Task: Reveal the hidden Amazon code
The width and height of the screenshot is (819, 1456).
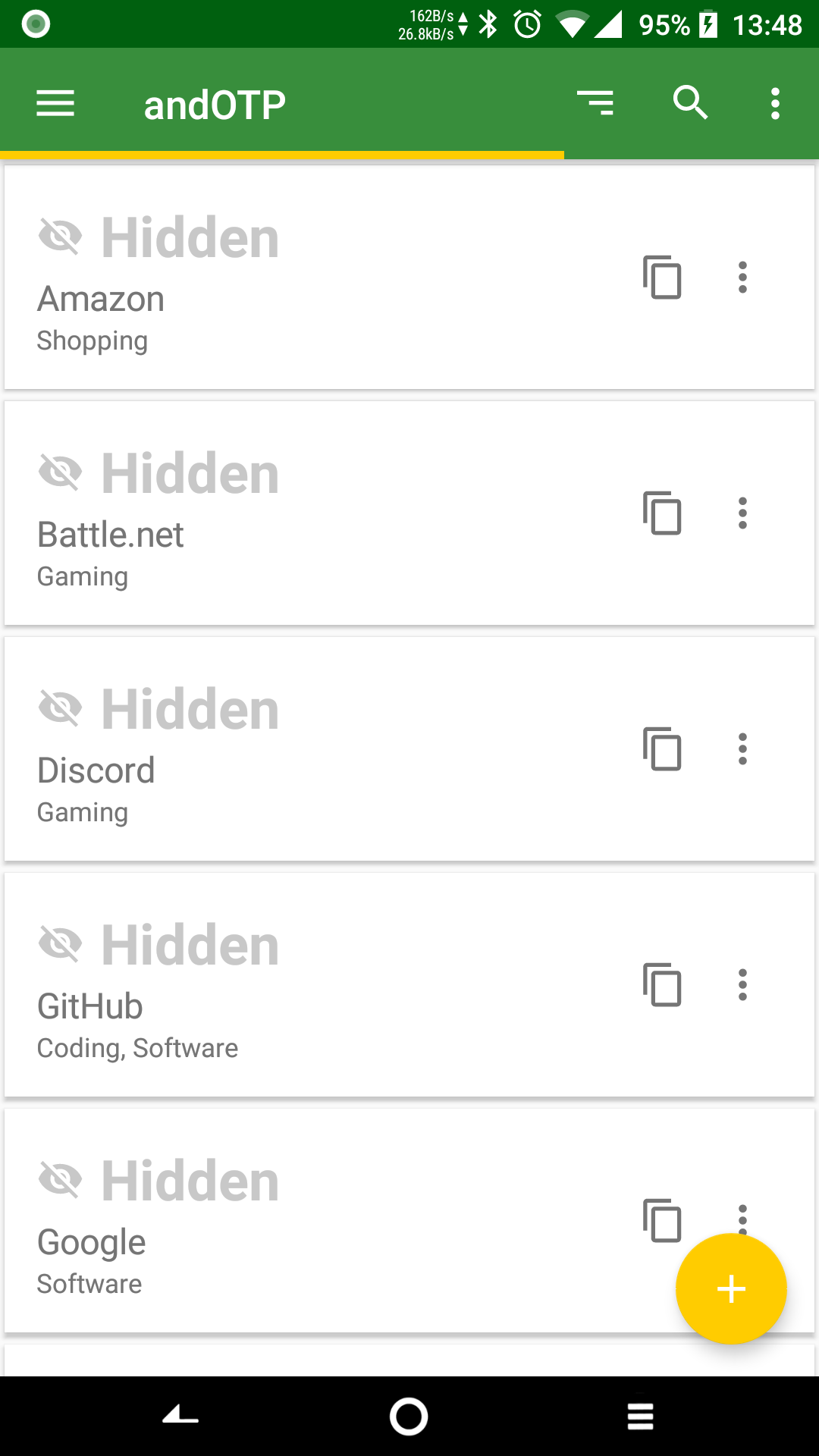Action: pos(159,237)
